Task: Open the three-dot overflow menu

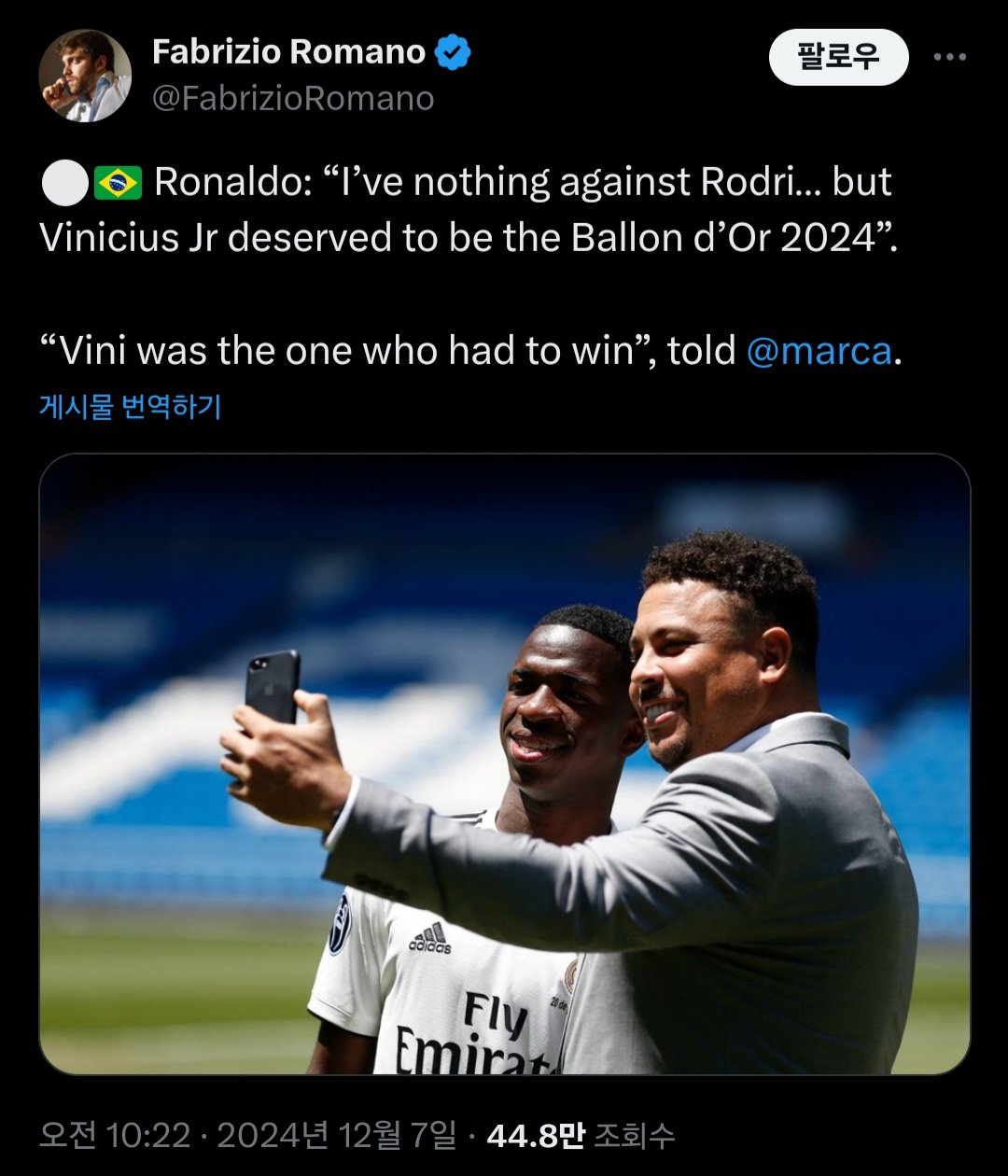Action: 949,57
